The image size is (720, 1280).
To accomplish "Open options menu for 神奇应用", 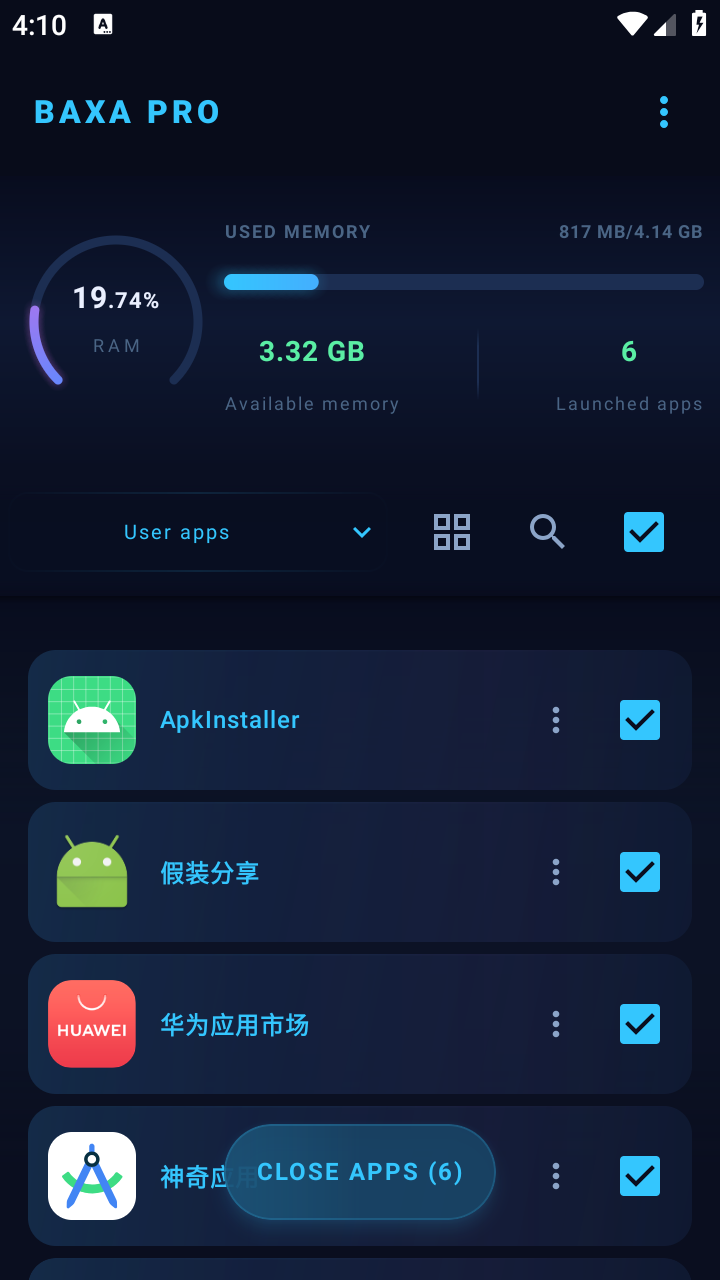I will point(555,1175).
